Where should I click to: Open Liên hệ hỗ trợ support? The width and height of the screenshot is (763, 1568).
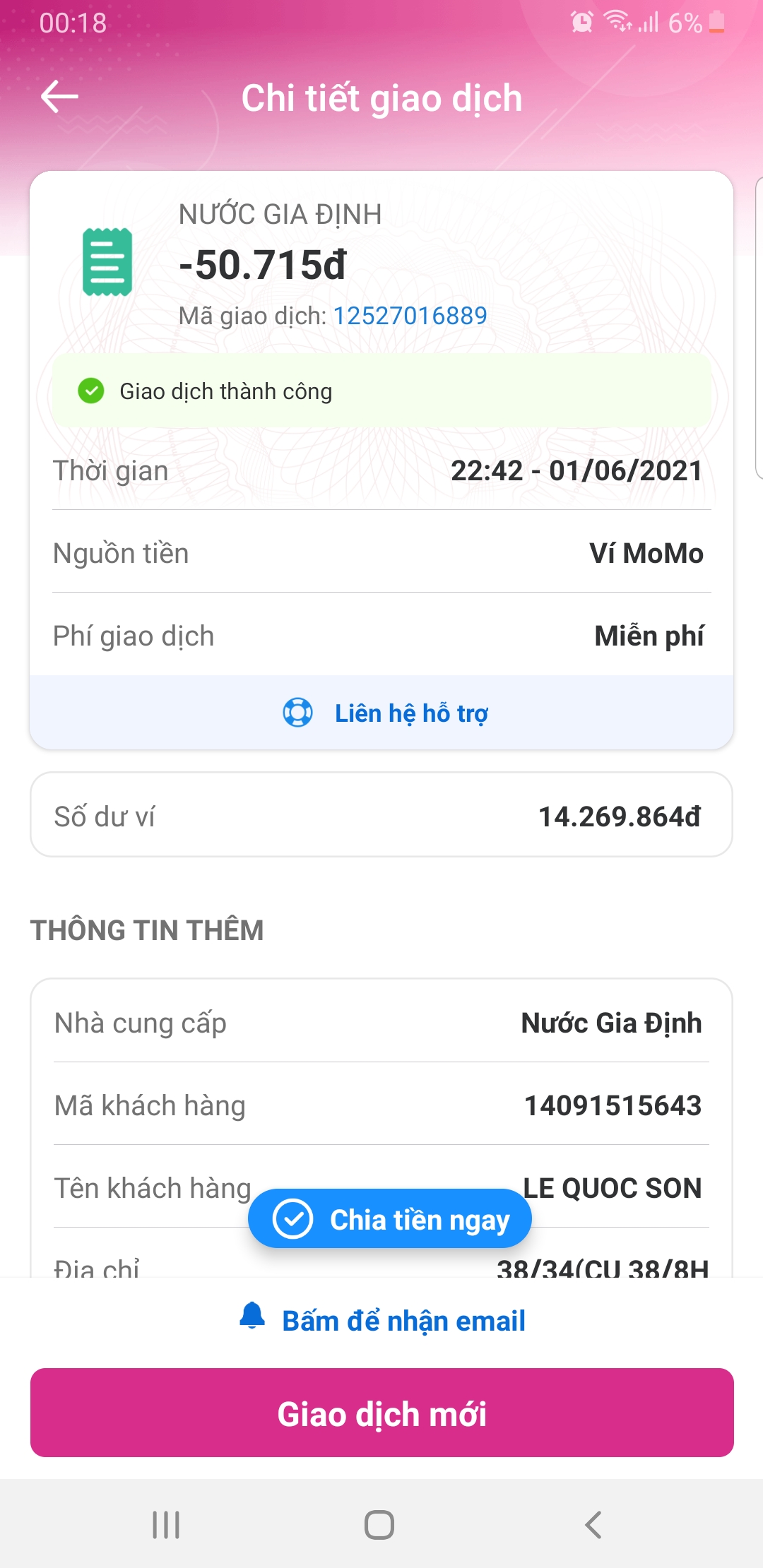[x=385, y=713]
